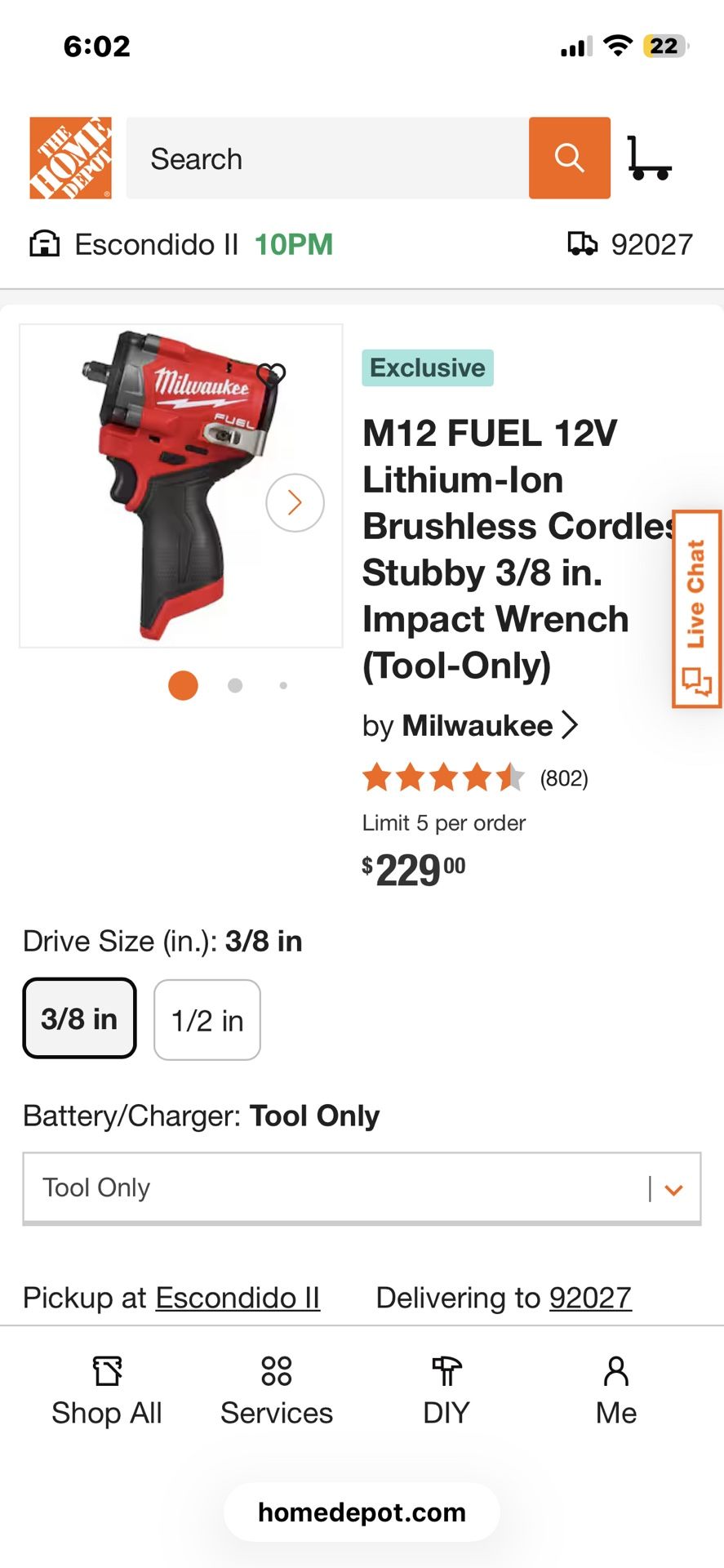Tap the Escondido II pickup link
The height and width of the screenshot is (1568, 724).
(x=238, y=1298)
